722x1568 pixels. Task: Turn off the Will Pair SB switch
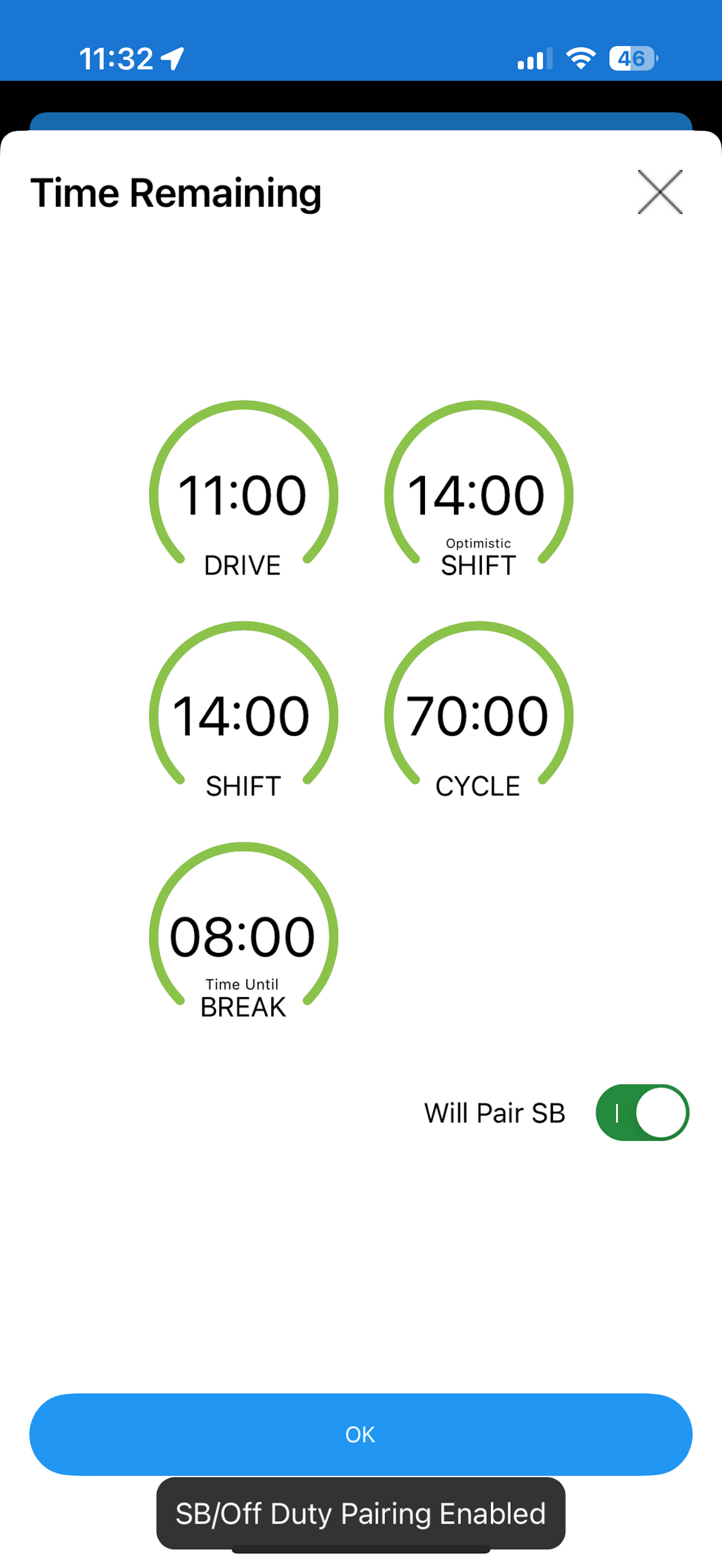tap(642, 1112)
